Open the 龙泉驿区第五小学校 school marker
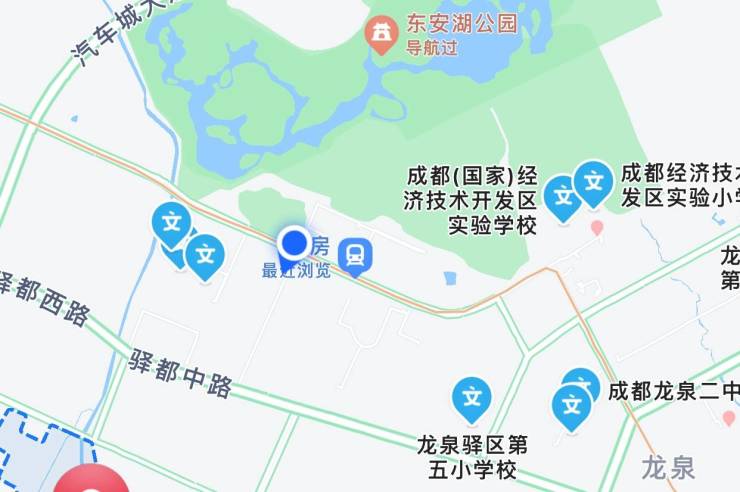 471,398
